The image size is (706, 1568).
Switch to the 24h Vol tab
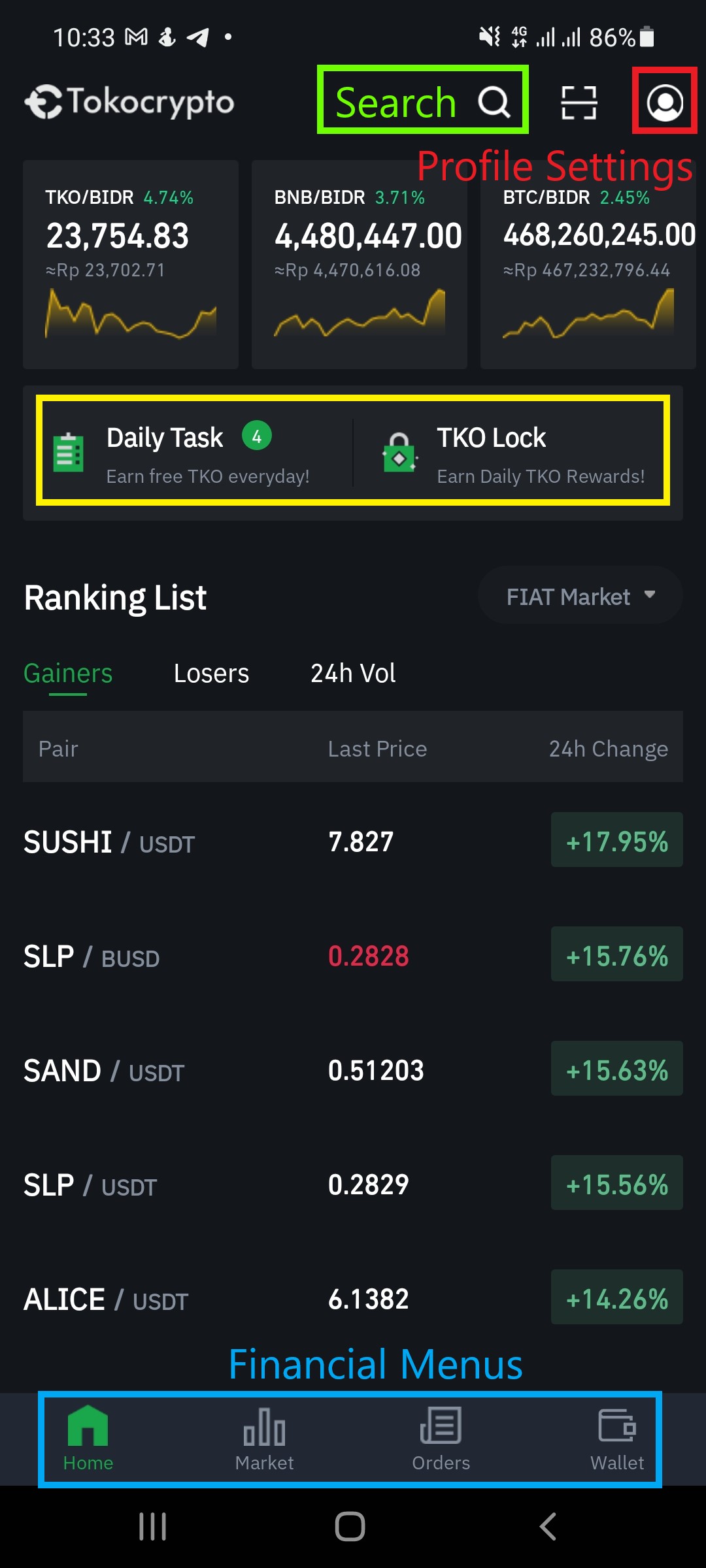(x=353, y=674)
